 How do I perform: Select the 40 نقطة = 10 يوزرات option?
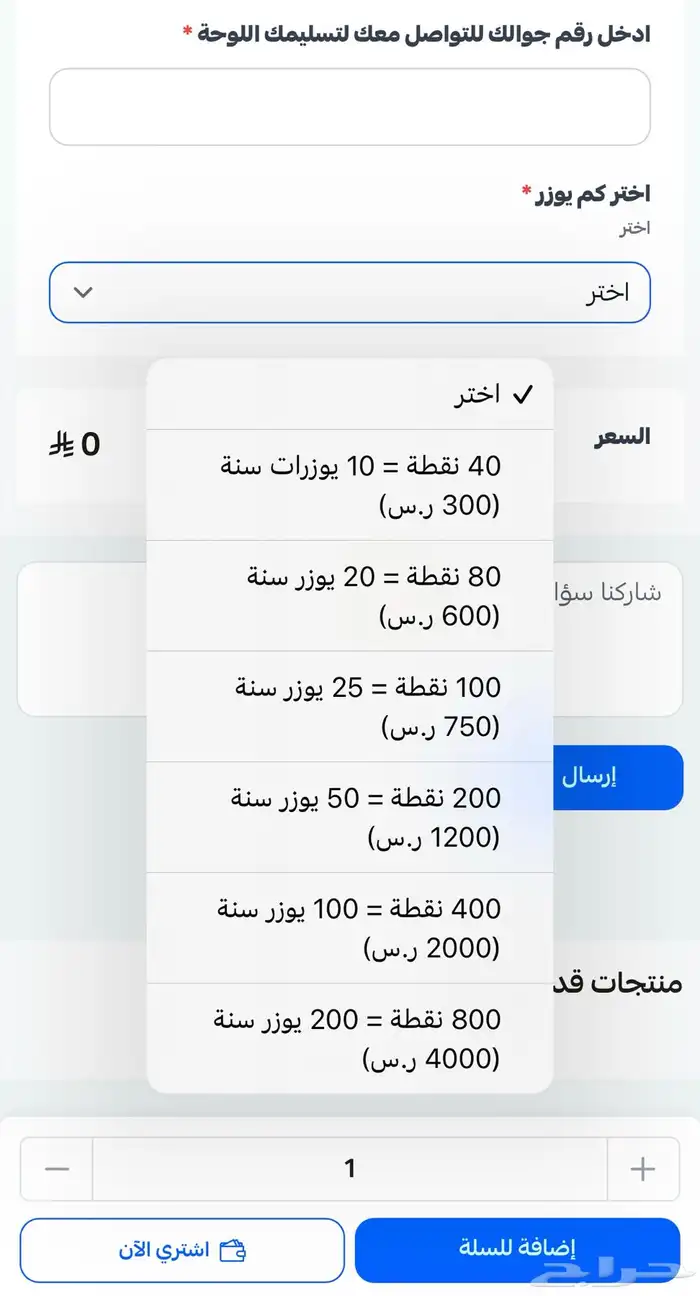click(x=350, y=485)
